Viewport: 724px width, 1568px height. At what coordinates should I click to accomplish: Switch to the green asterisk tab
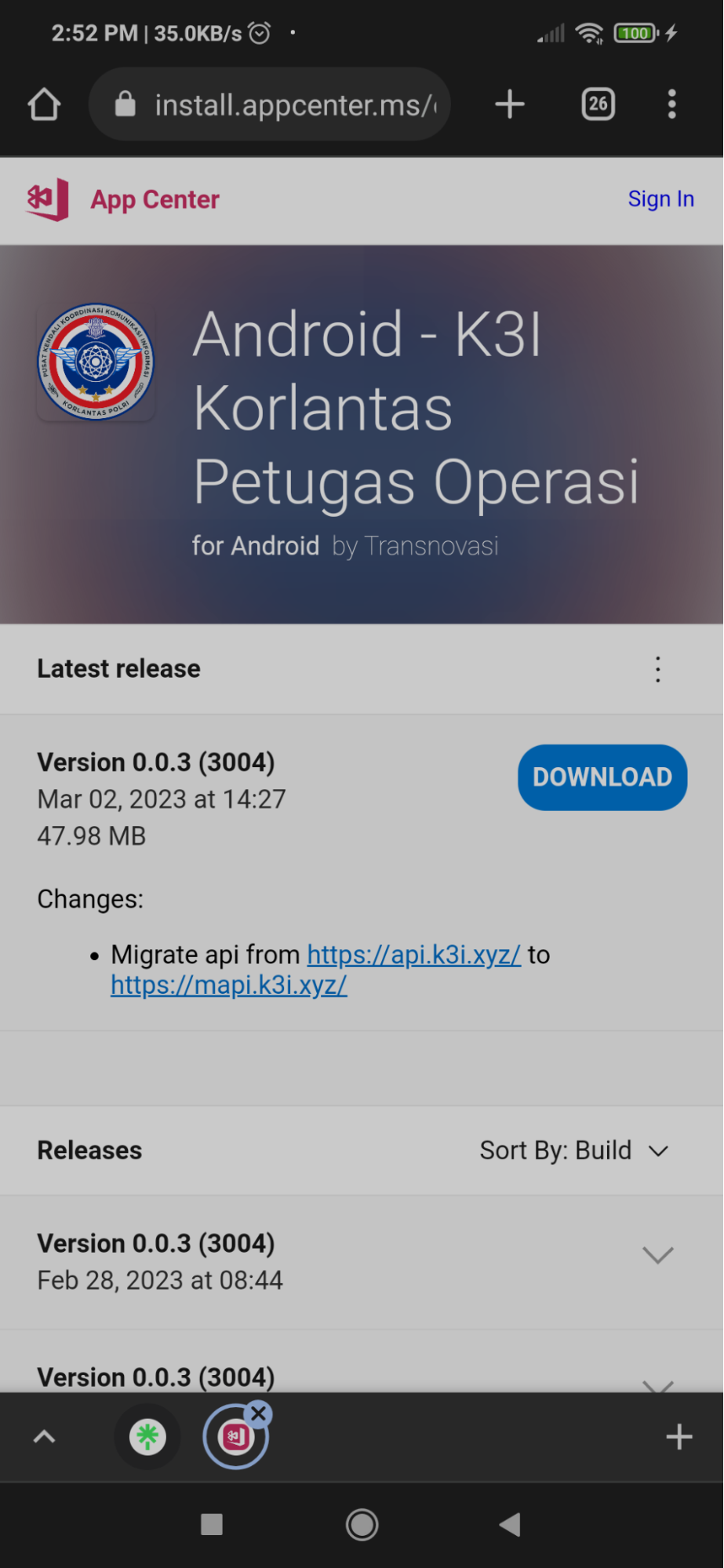coord(147,1437)
